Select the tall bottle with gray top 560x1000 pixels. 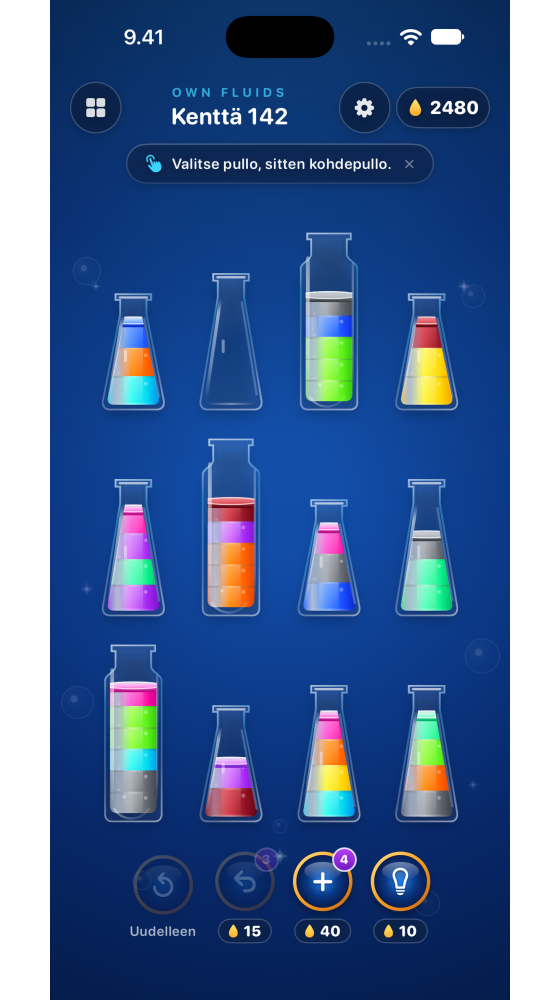click(328, 321)
